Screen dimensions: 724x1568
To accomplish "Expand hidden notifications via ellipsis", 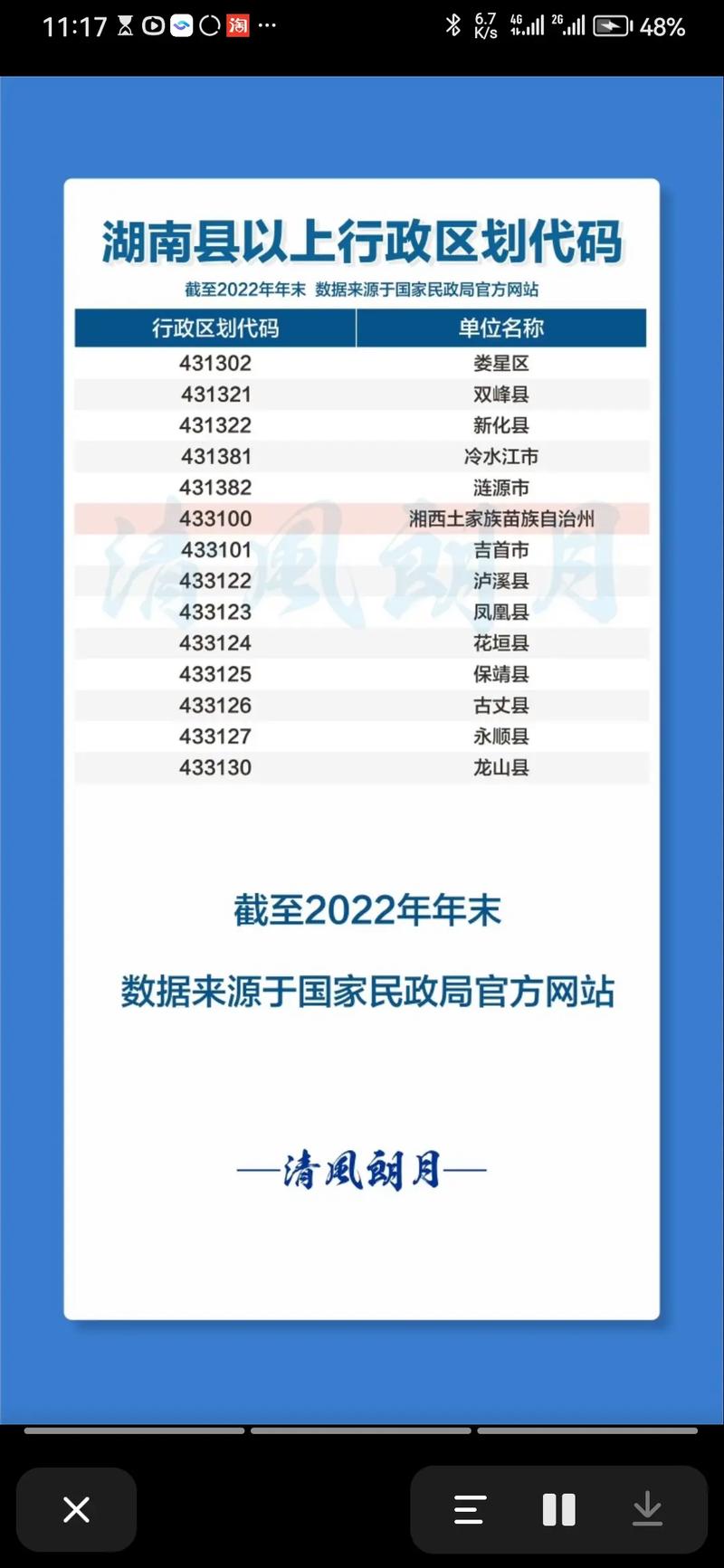I will click(265, 27).
